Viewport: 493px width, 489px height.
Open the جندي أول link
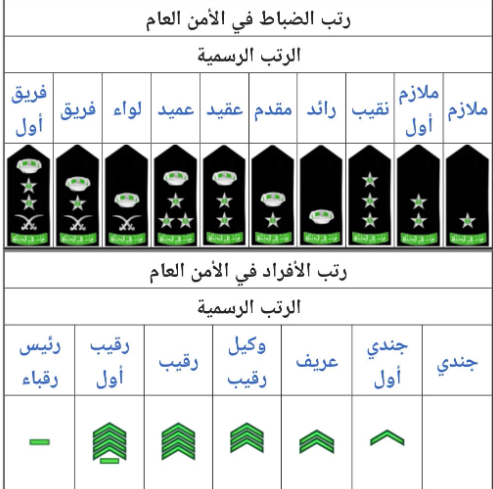click(x=387, y=362)
